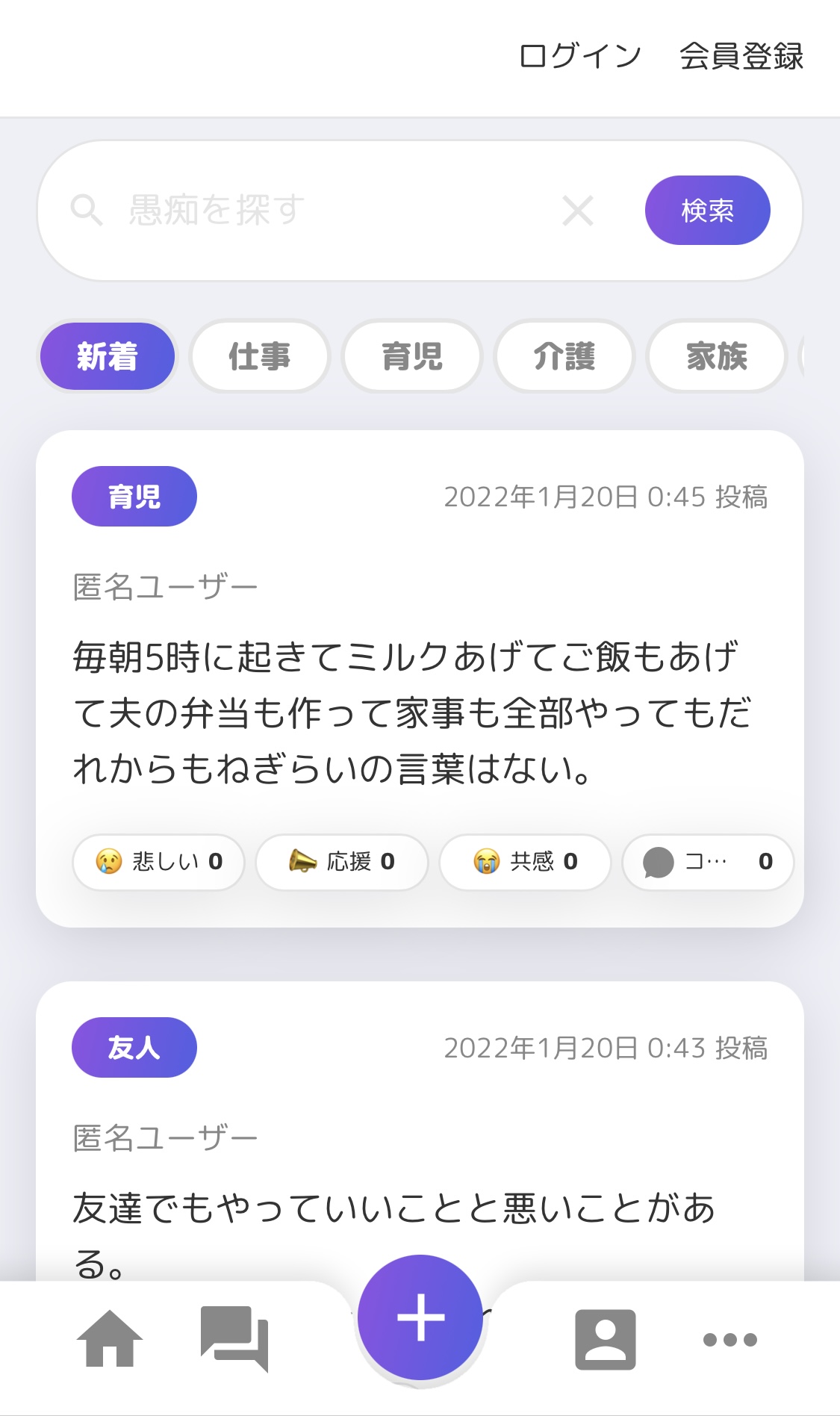Go to the home tab
Screen dimensions: 840x1416
tap(110, 1339)
